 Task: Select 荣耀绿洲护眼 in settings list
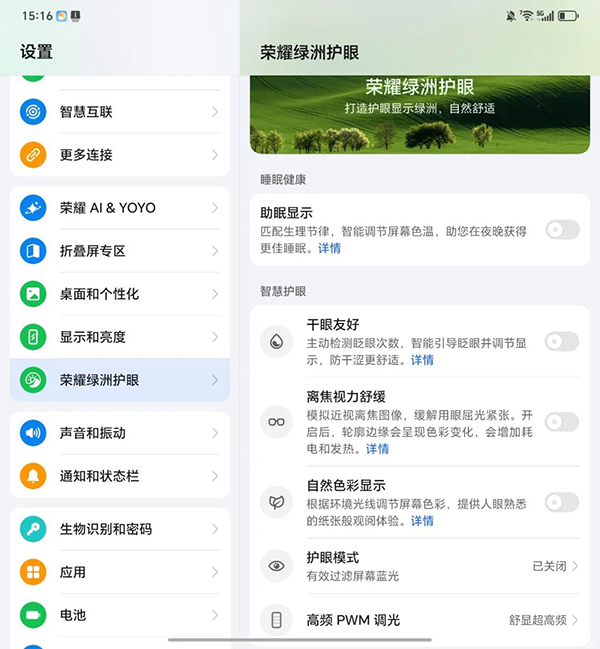120,380
